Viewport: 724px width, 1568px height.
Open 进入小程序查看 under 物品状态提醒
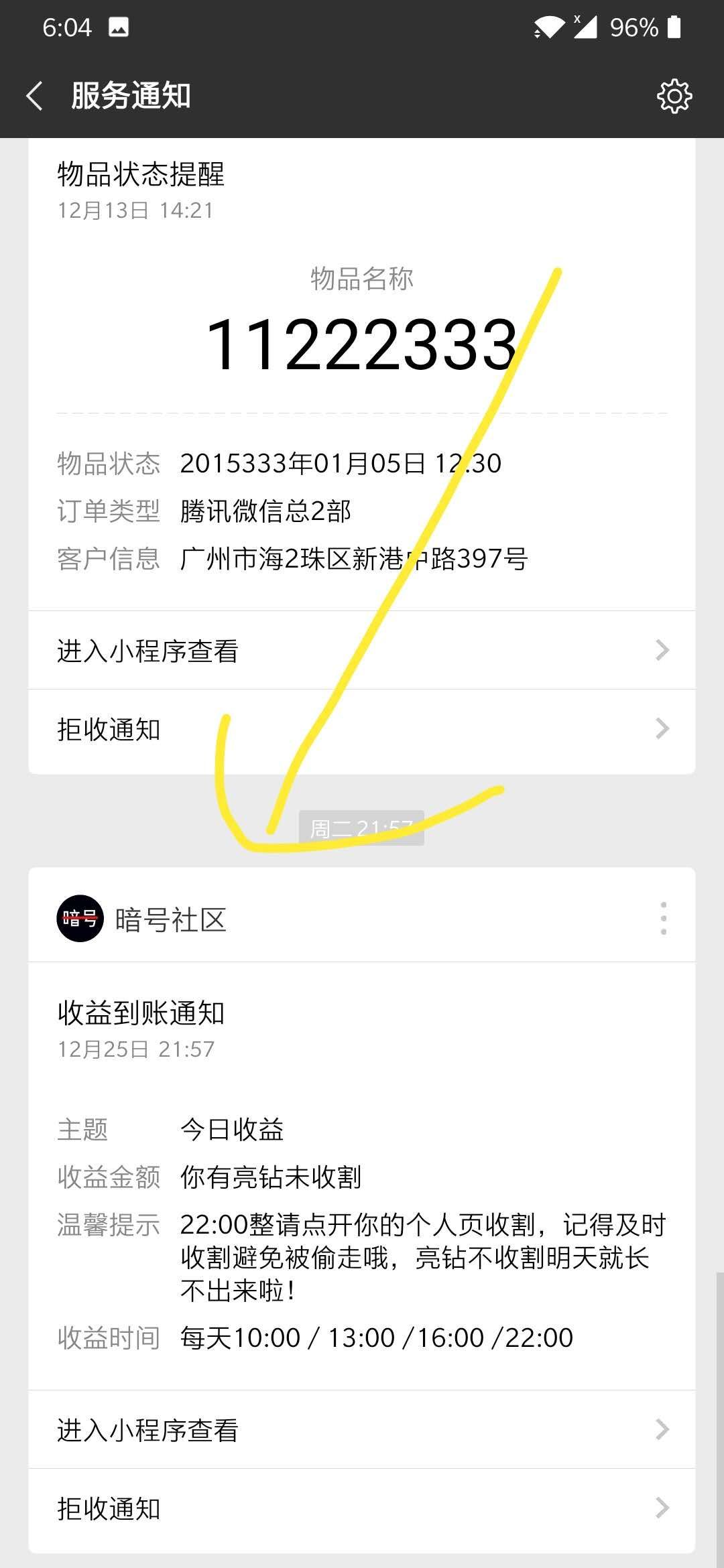coord(362,651)
